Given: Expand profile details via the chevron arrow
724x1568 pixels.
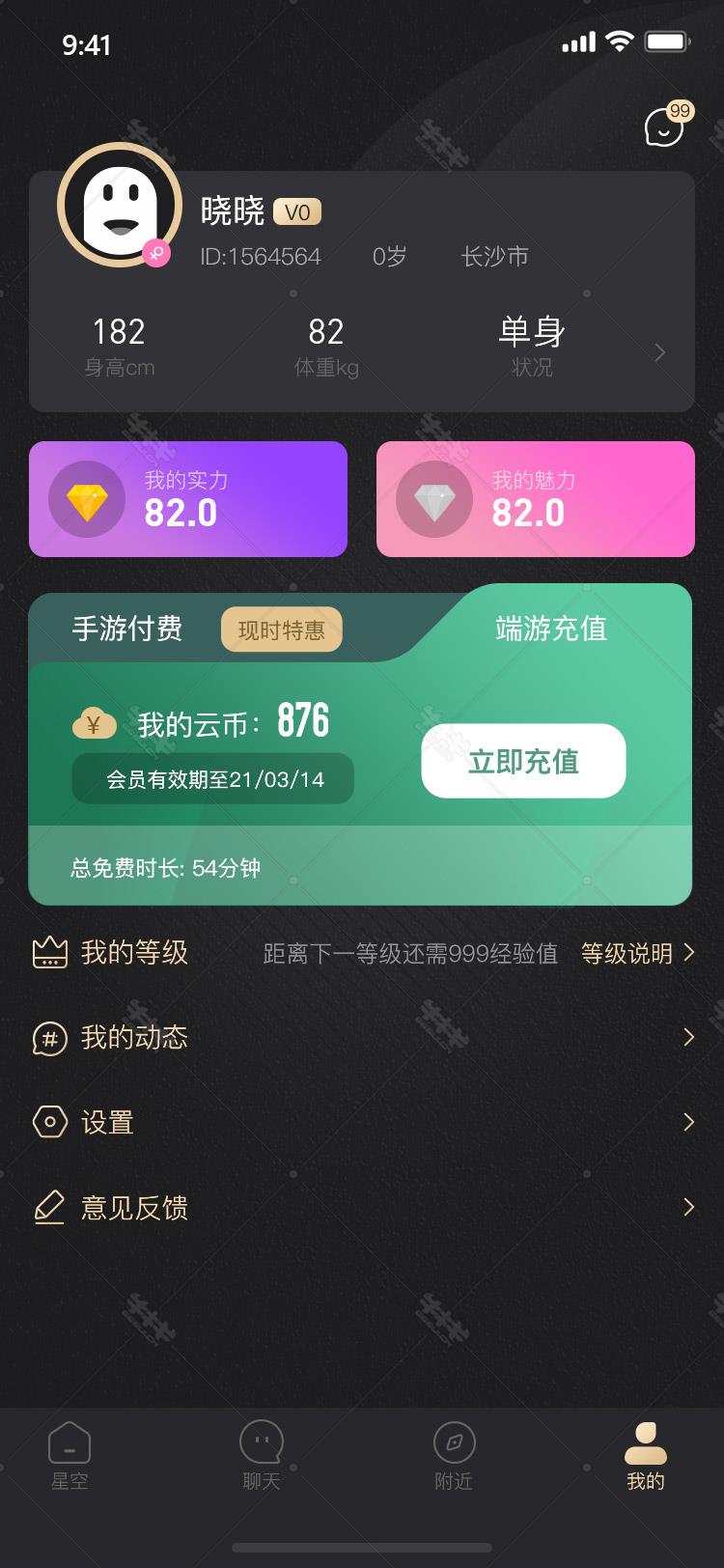Looking at the screenshot, I should coord(660,352).
